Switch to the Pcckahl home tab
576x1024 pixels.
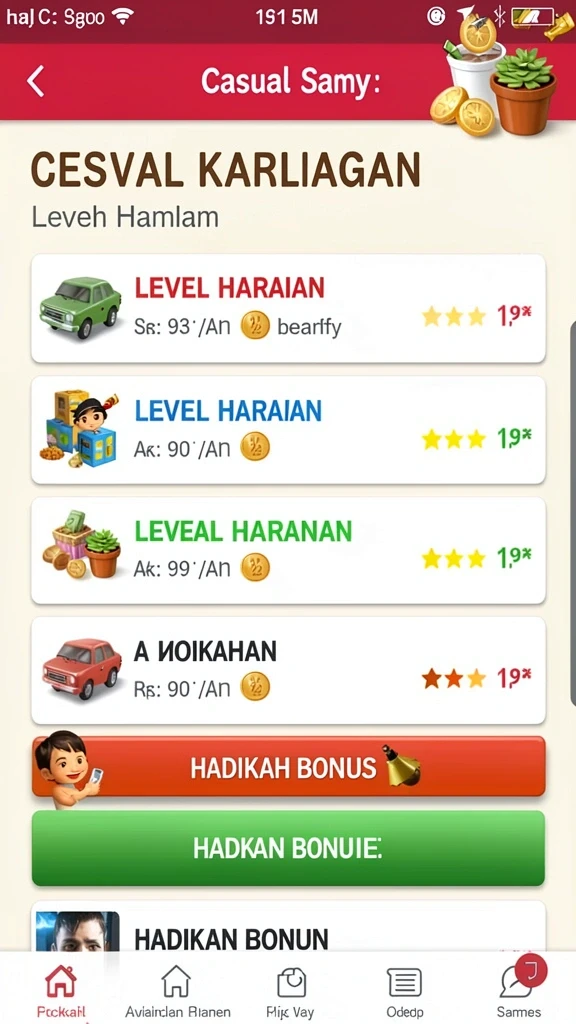60,990
